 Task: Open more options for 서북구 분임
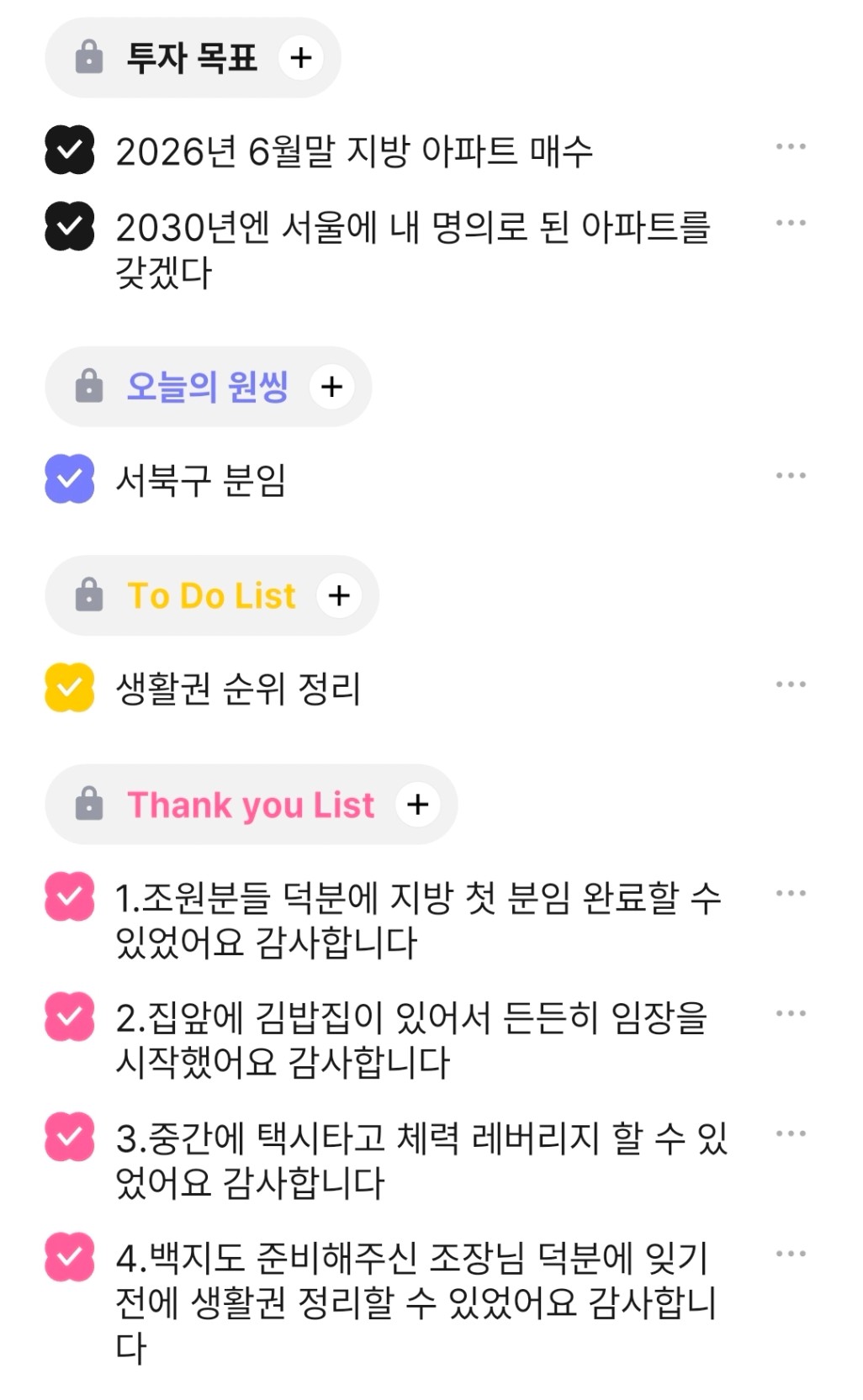791,476
